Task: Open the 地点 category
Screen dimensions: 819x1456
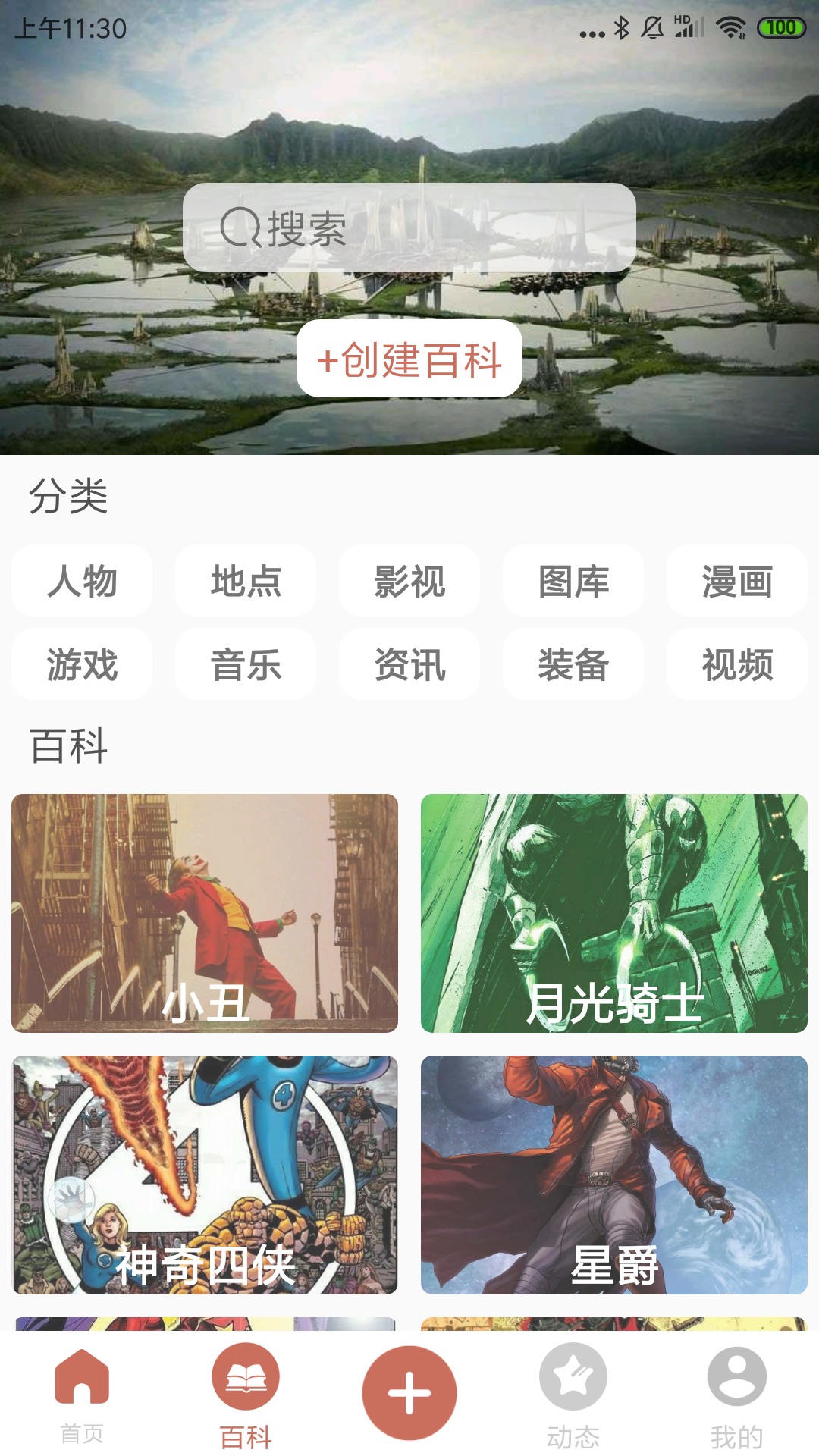Action: click(246, 581)
